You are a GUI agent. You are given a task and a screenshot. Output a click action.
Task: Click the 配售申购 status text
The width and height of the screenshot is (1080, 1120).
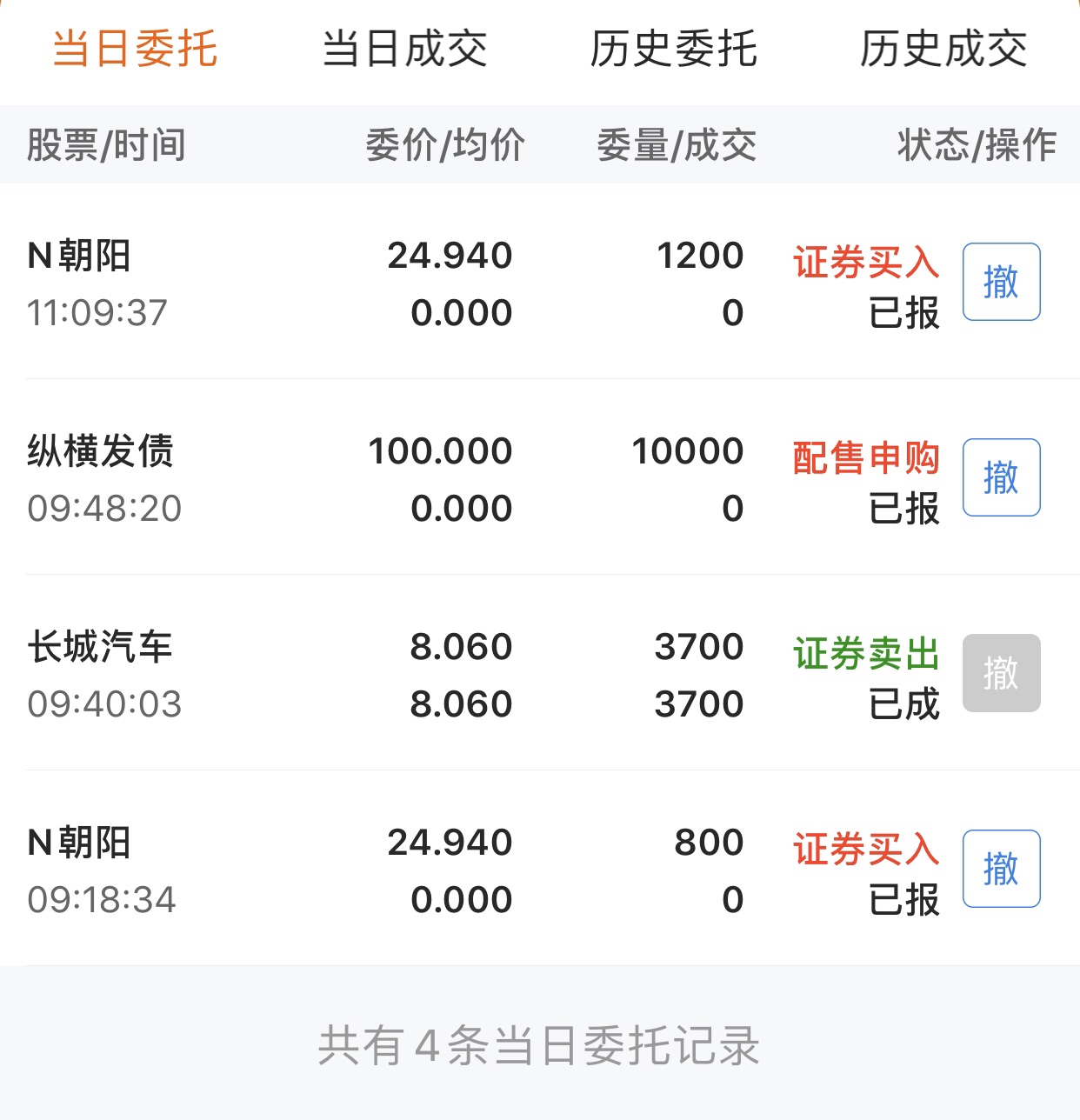865,459
